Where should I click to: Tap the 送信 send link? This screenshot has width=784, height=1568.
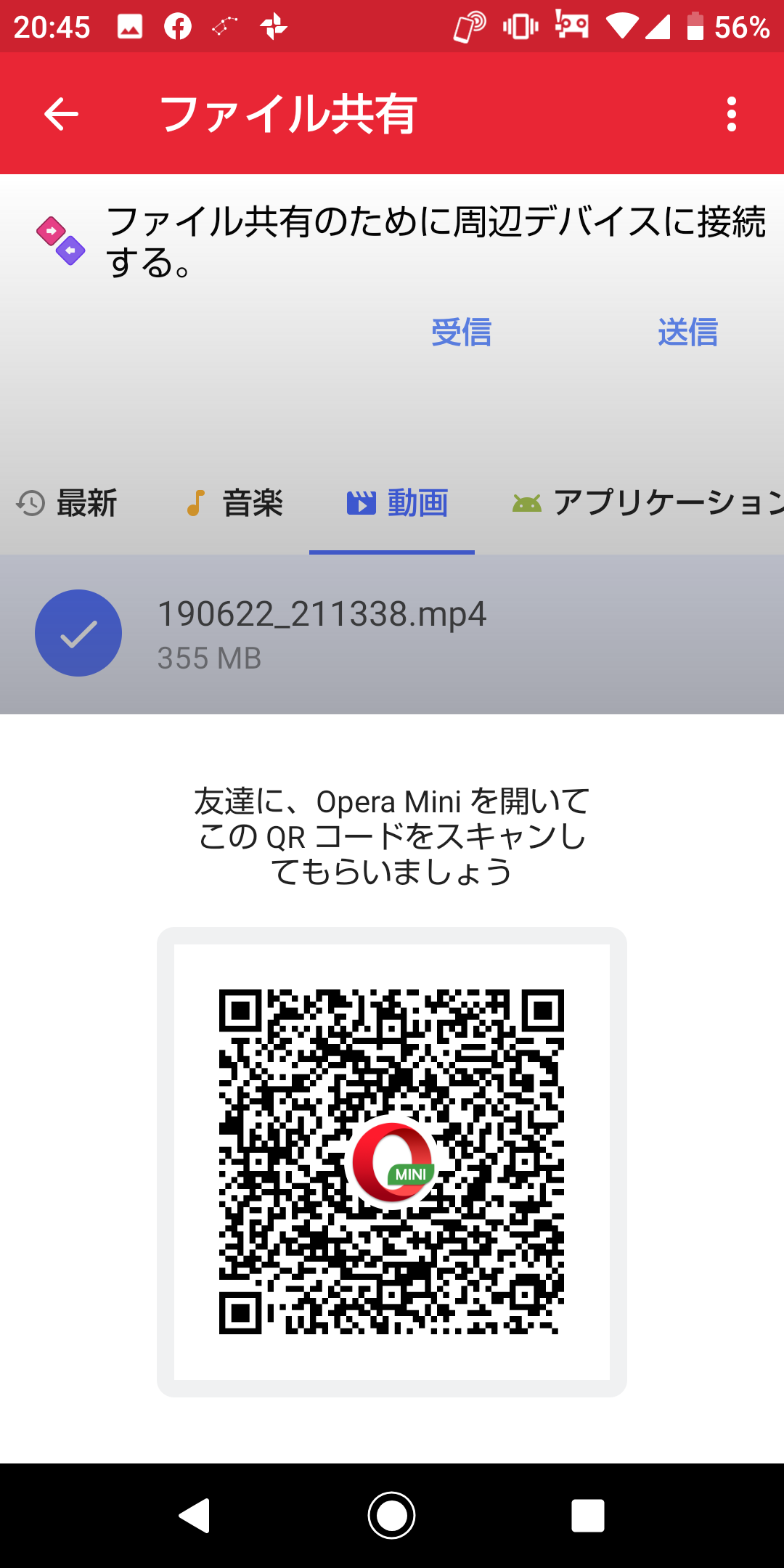click(687, 332)
